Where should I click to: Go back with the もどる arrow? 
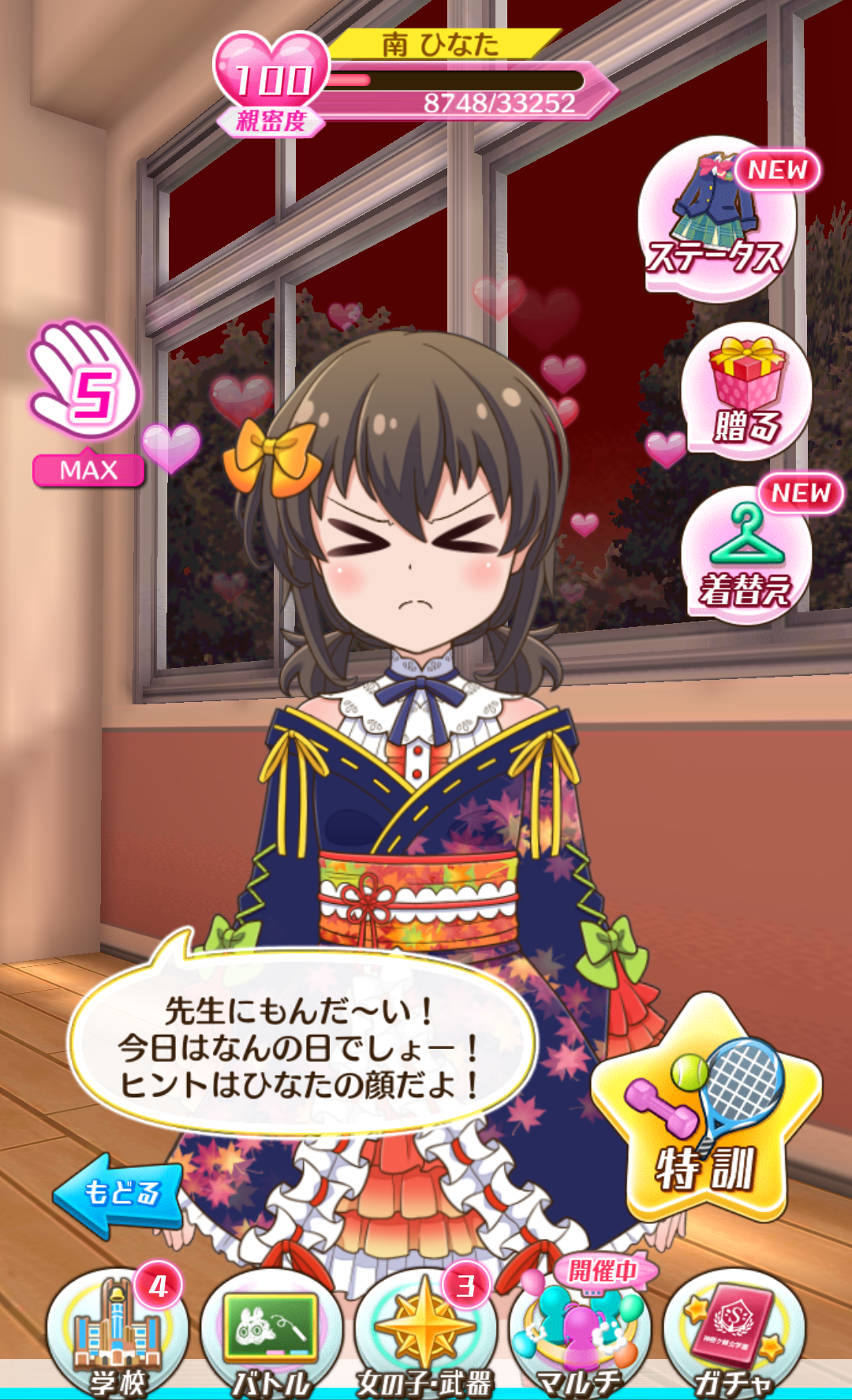point(118,1193)
